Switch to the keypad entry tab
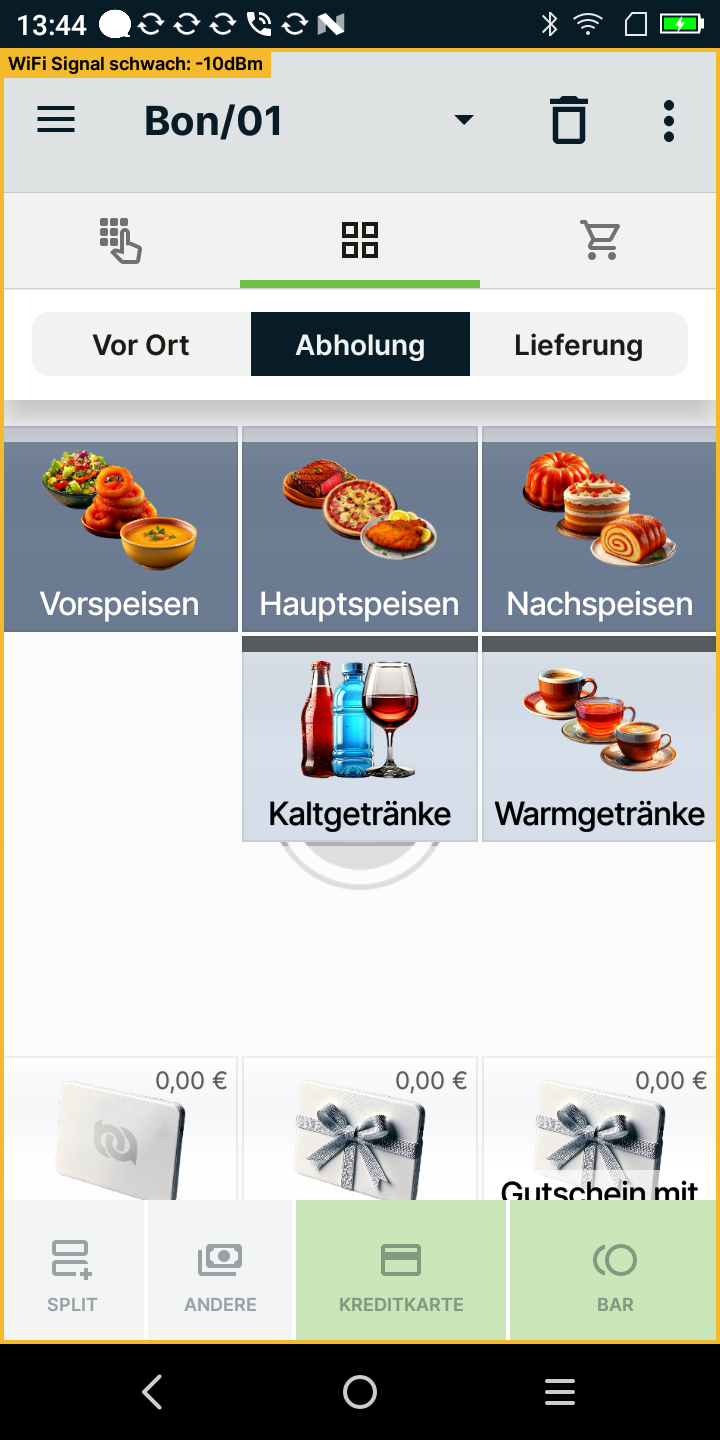 pos(120,240)
